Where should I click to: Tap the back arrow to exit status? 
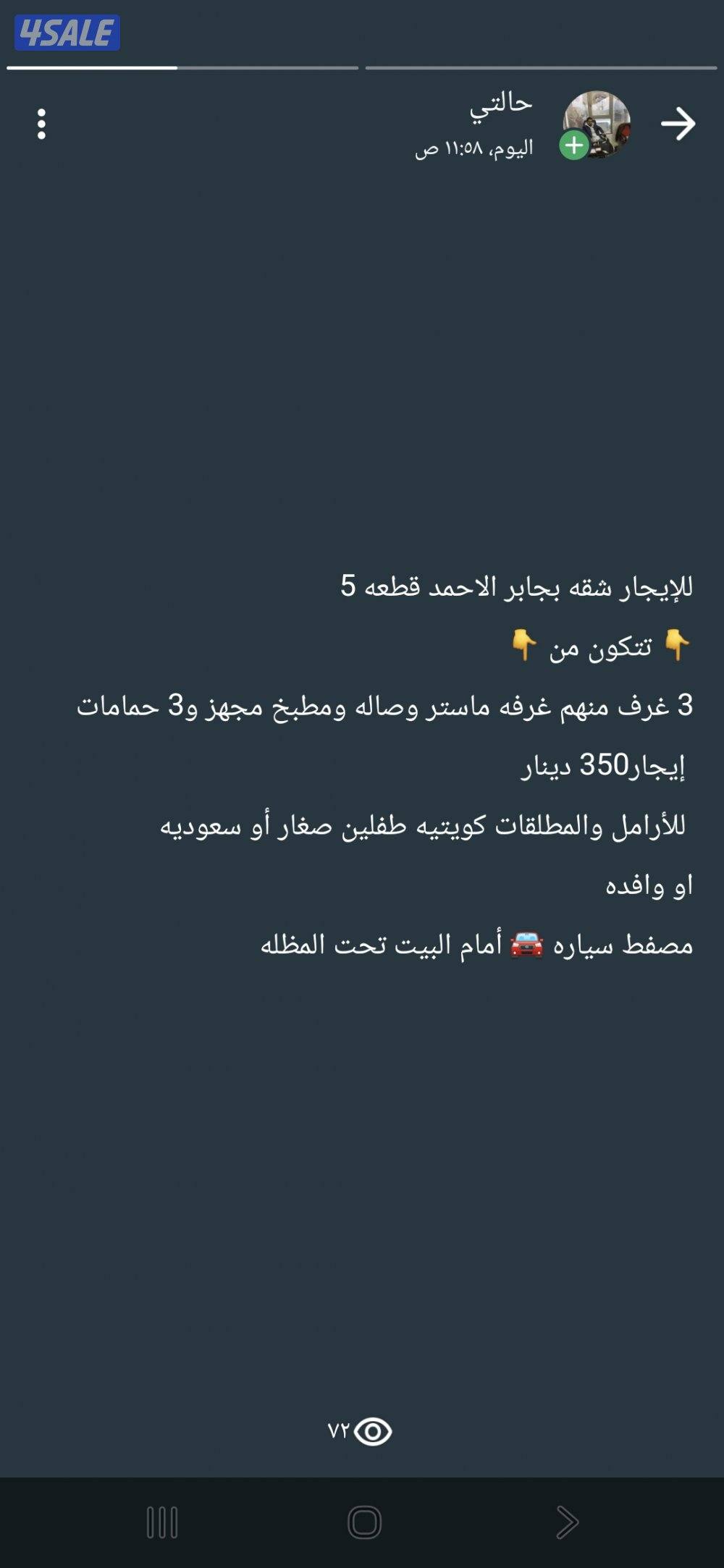coord(679,123)
